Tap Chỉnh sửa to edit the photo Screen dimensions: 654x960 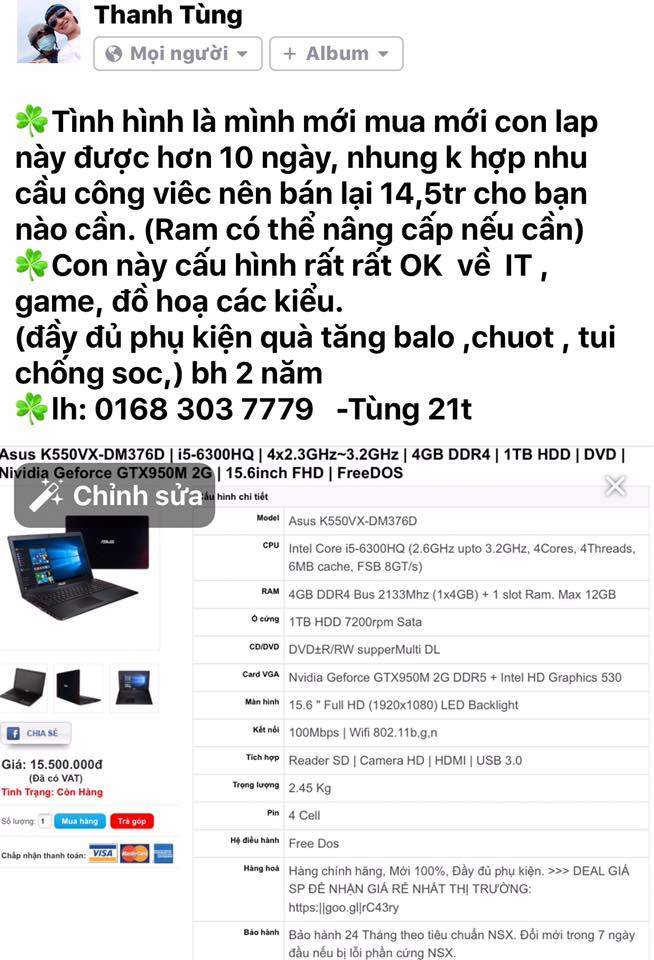click(x=115, y=496)
